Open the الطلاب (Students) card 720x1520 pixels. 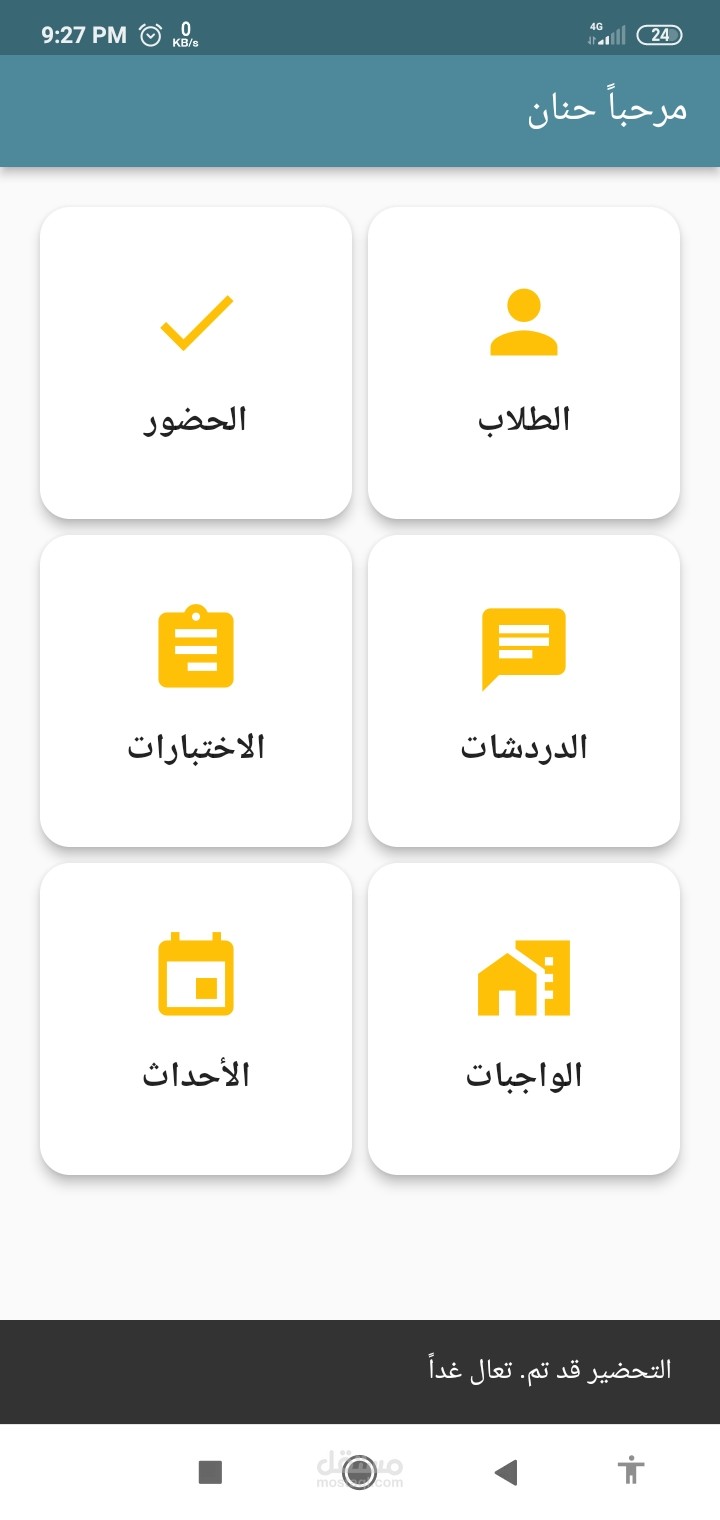click(524, 363)
